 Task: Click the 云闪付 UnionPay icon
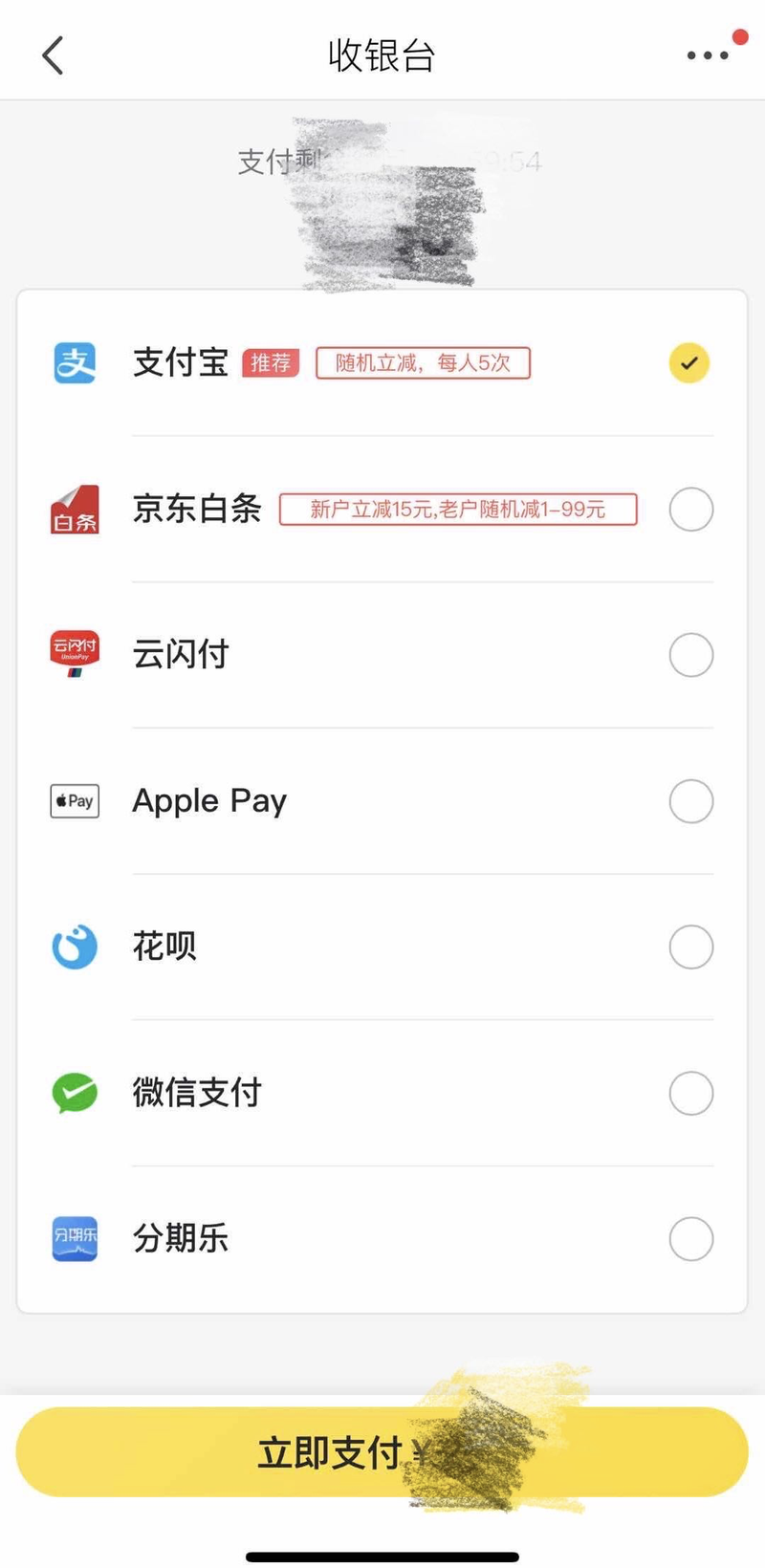coord(74,654)
